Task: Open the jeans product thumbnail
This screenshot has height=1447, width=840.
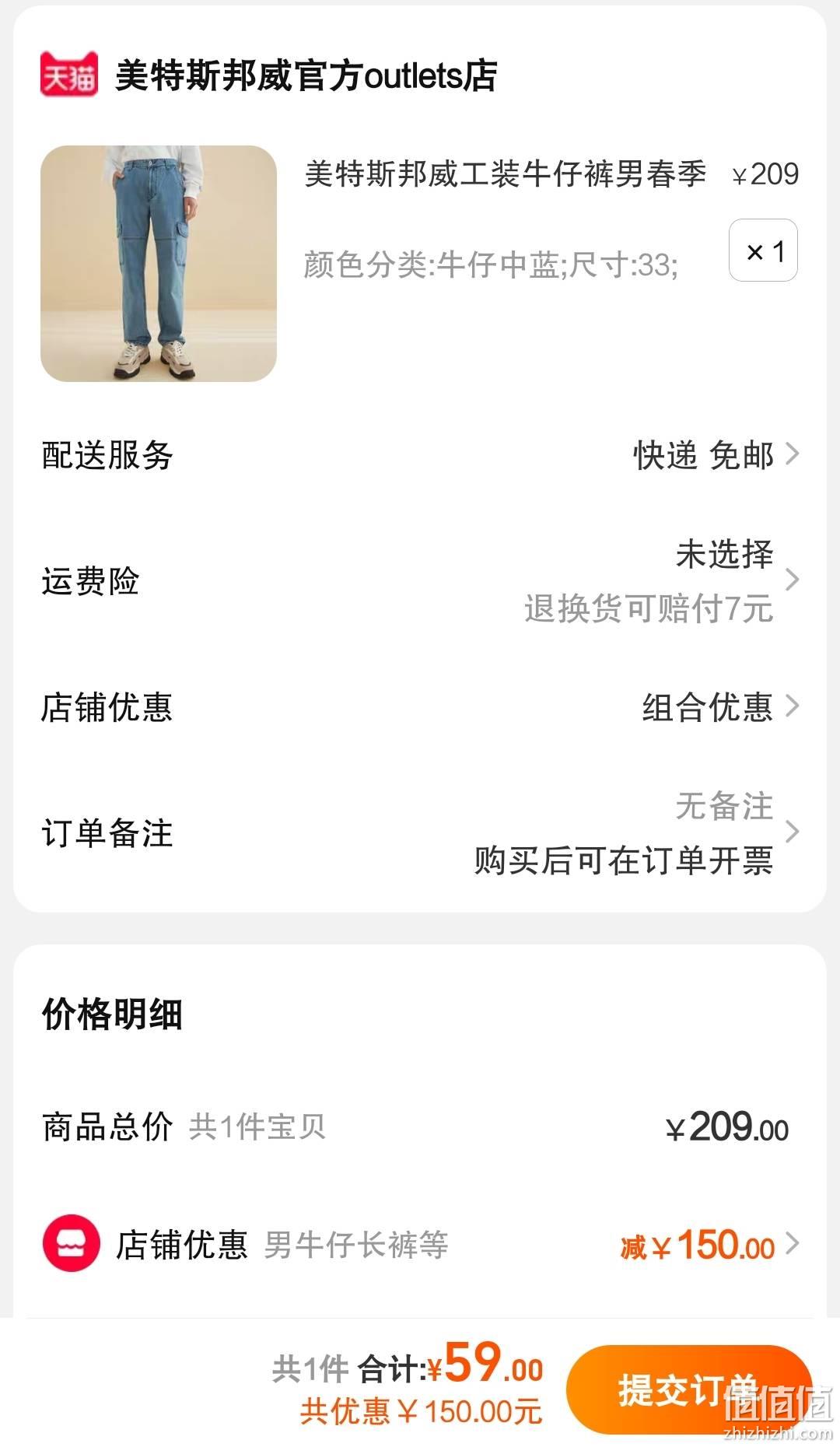Action: click(159, 263)
